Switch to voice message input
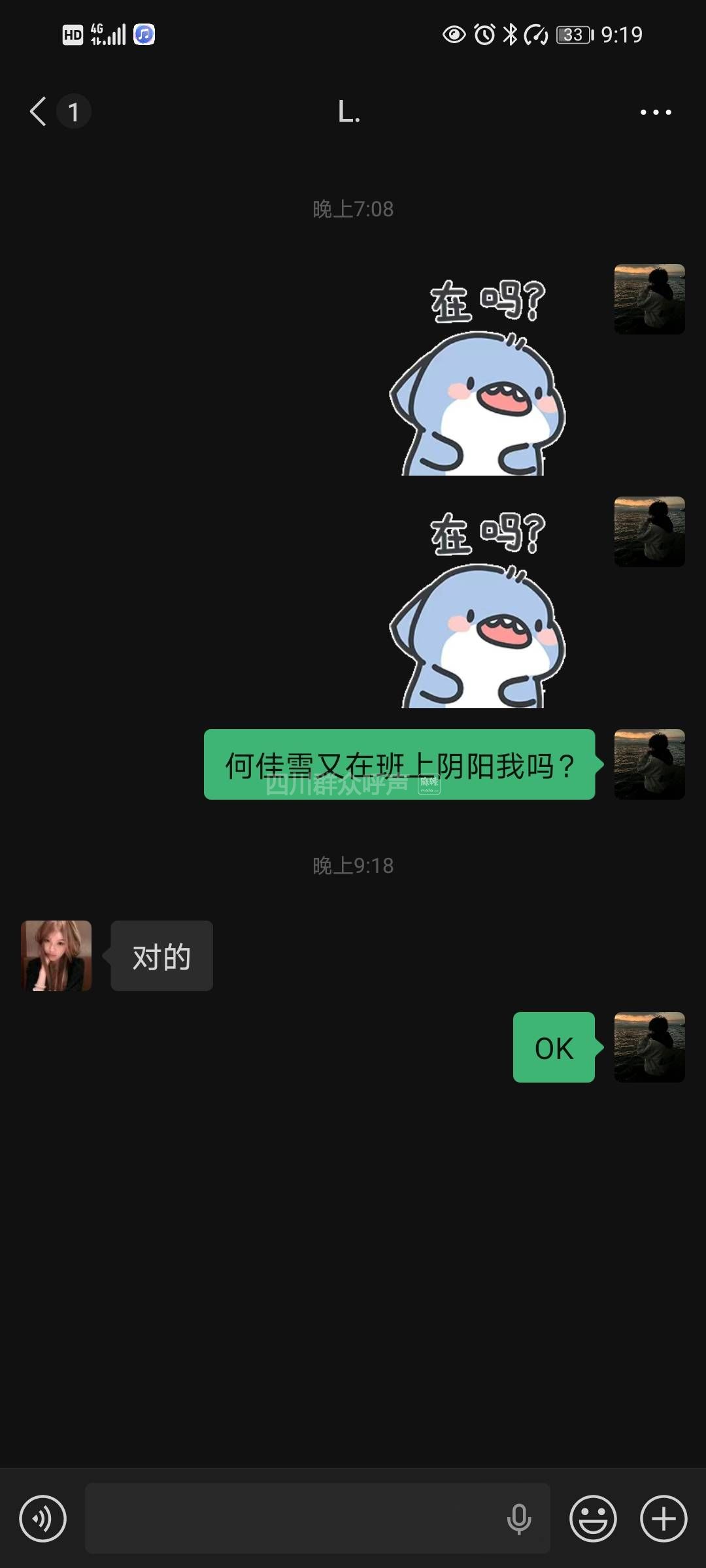 43,1518
